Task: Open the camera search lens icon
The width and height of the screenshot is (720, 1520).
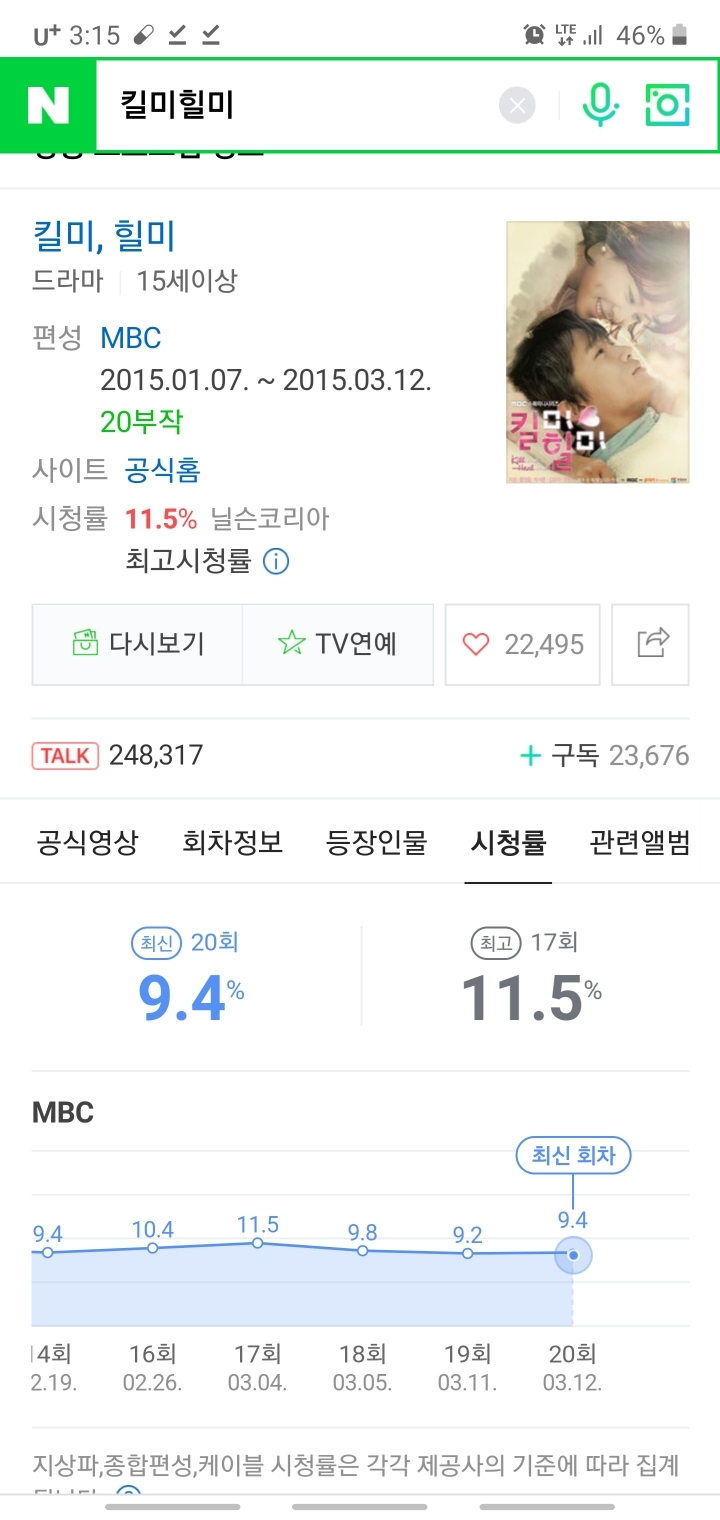Action: coord(667,104)
